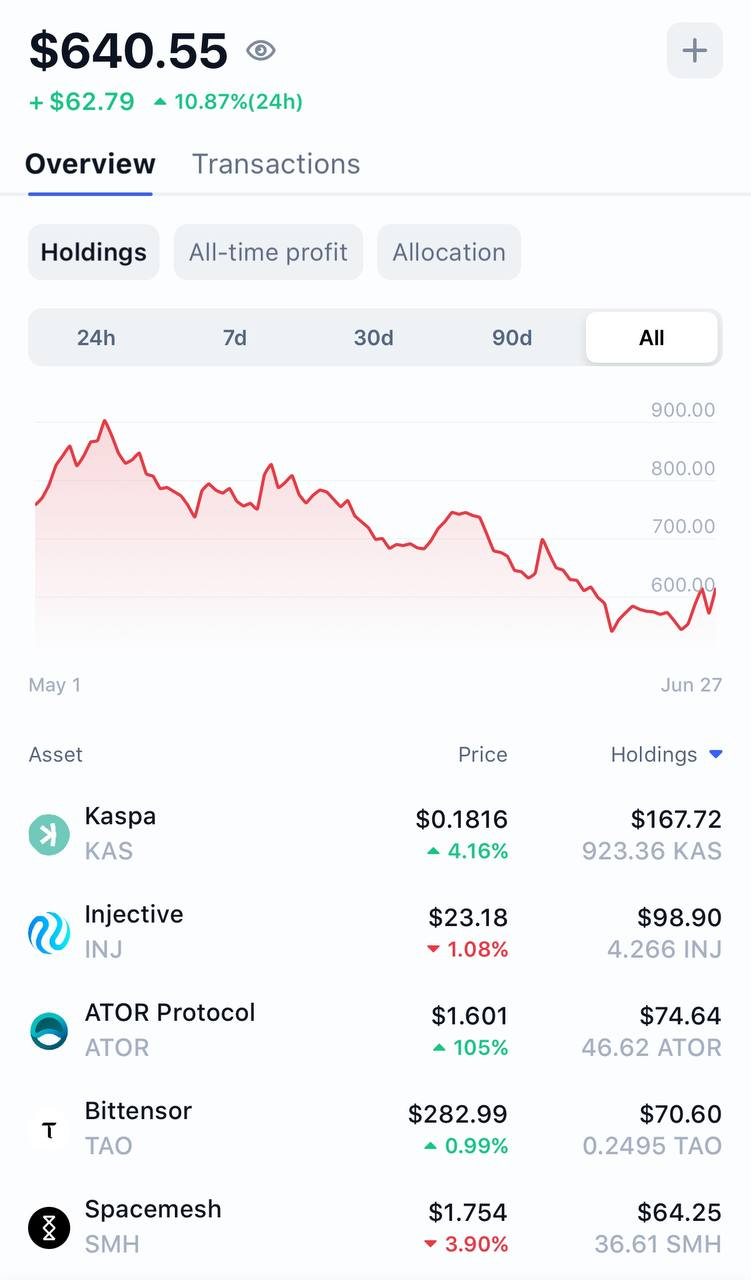751x1280 pixels.
Task: Select the Holdings chip
Action: pos(93,252)
